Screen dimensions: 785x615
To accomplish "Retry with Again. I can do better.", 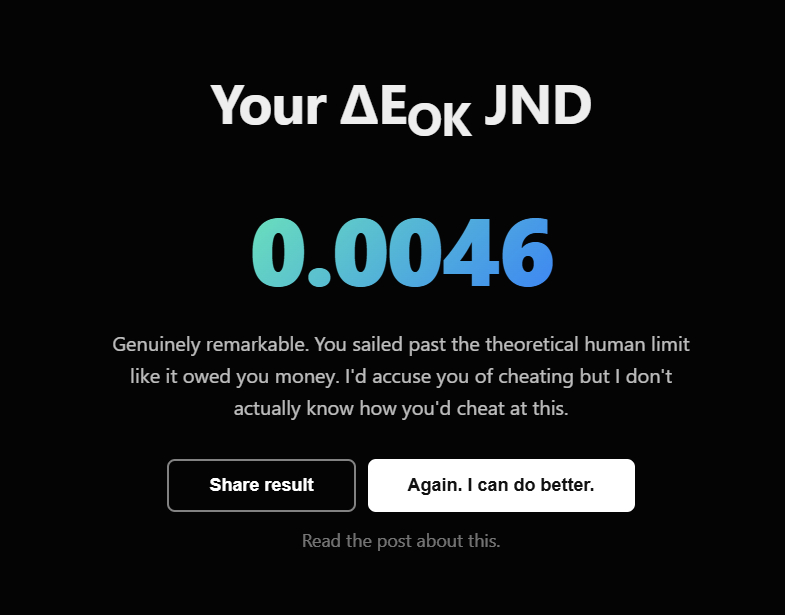I will click(x=501, y=485).
